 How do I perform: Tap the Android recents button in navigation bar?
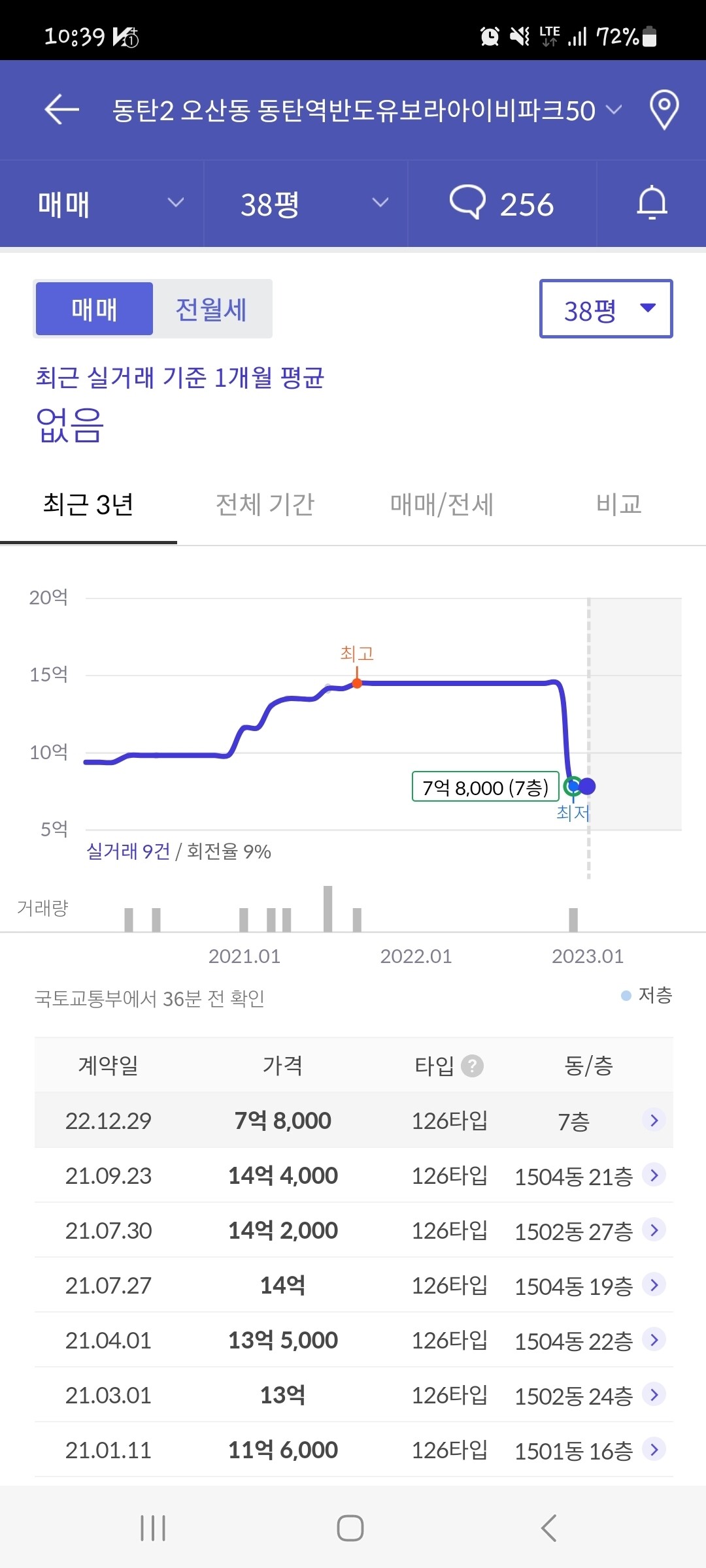(152, 1528)
